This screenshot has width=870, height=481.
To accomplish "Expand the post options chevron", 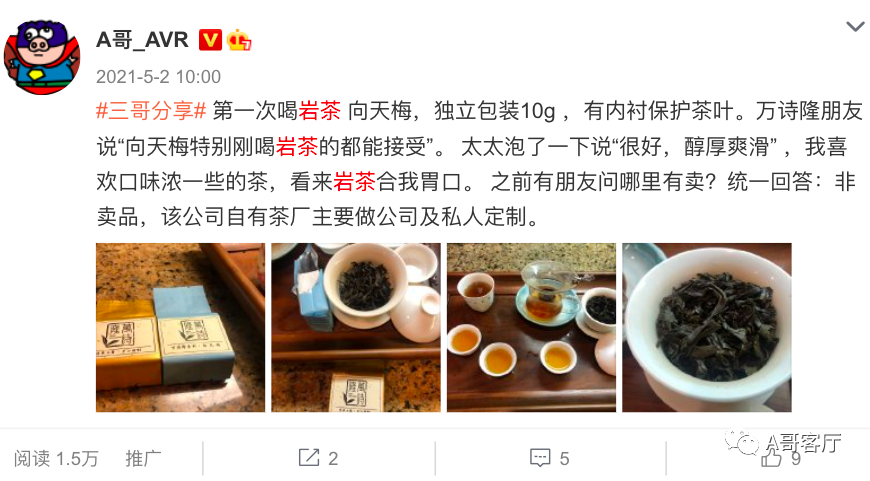I will click(854, 27).
